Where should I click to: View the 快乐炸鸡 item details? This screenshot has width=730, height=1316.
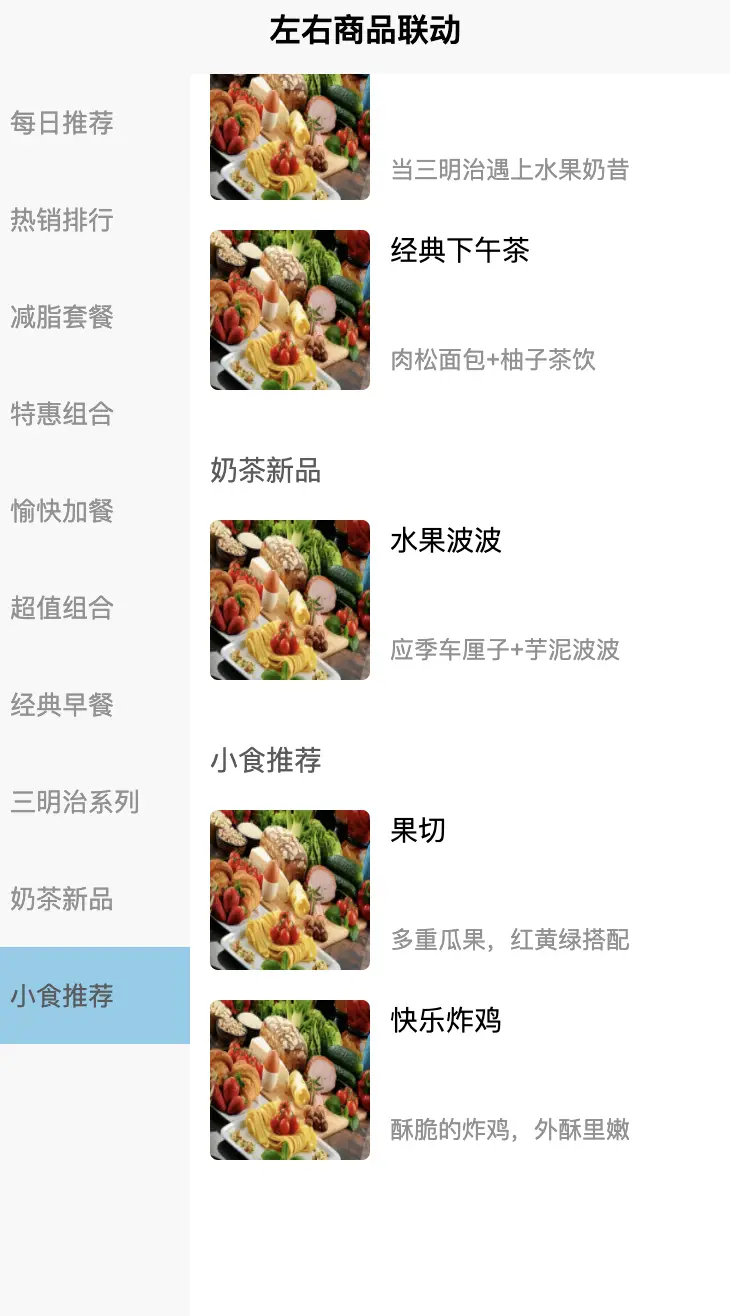[x=460, y=1080]
